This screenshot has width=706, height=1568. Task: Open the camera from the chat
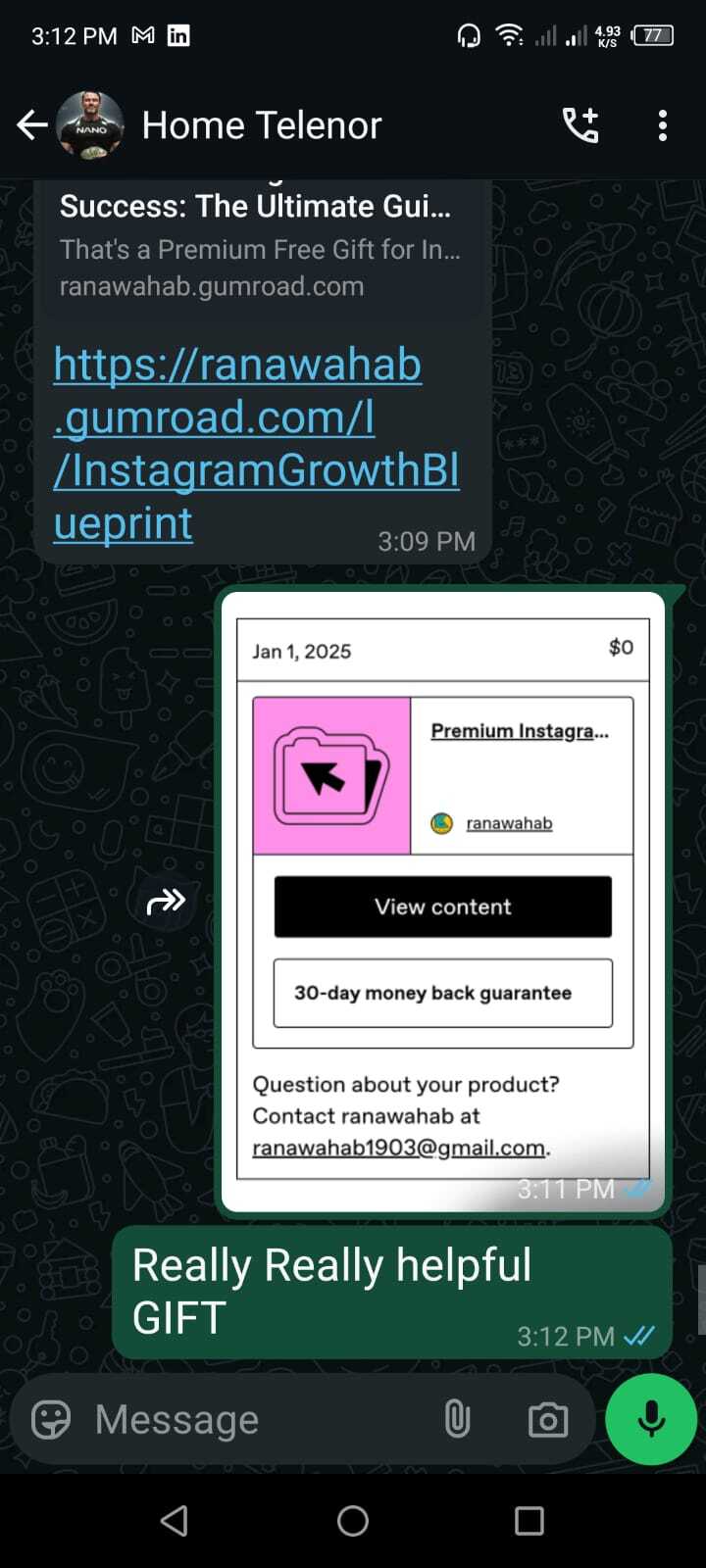(547, 1419)
